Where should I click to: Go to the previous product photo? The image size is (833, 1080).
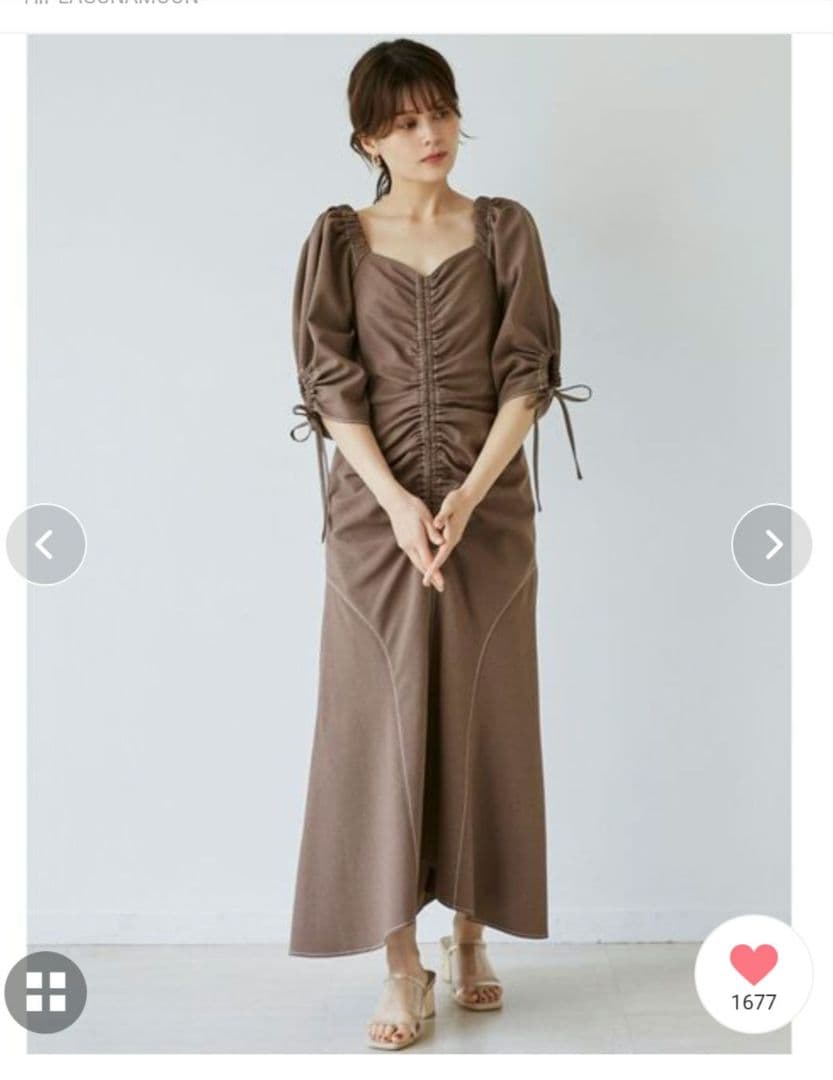coord(45,544)
